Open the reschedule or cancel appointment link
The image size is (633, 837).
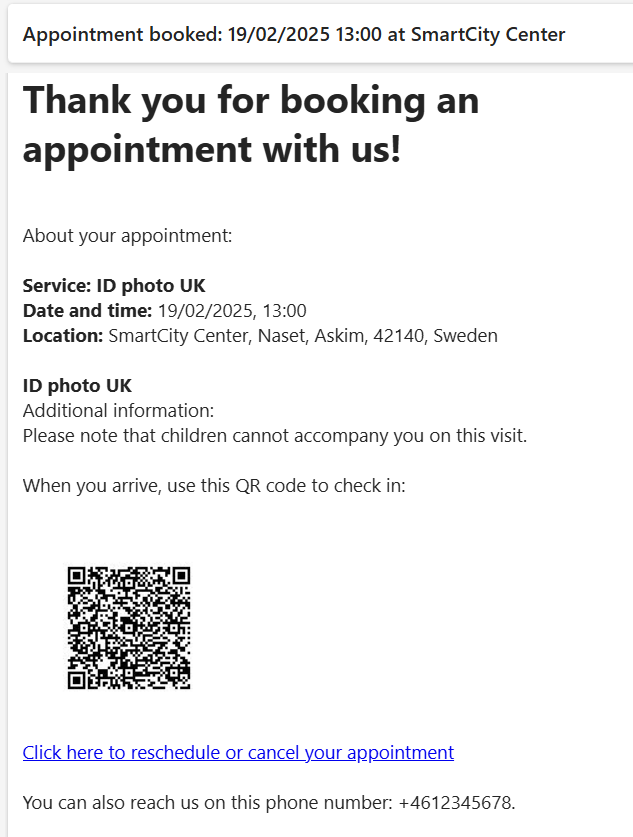point(238,752)
